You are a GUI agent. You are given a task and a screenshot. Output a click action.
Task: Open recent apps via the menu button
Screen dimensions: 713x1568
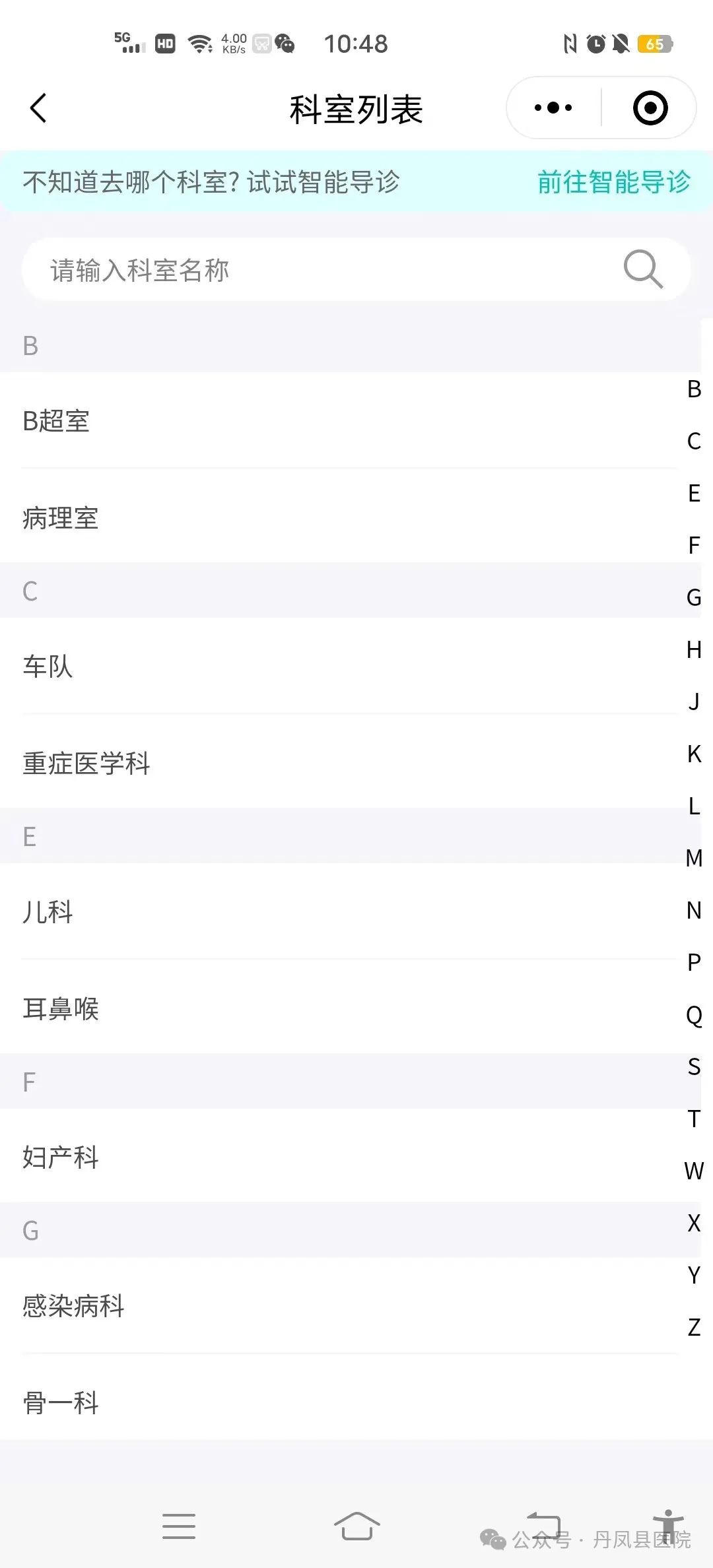click(x=179, y=1526)
